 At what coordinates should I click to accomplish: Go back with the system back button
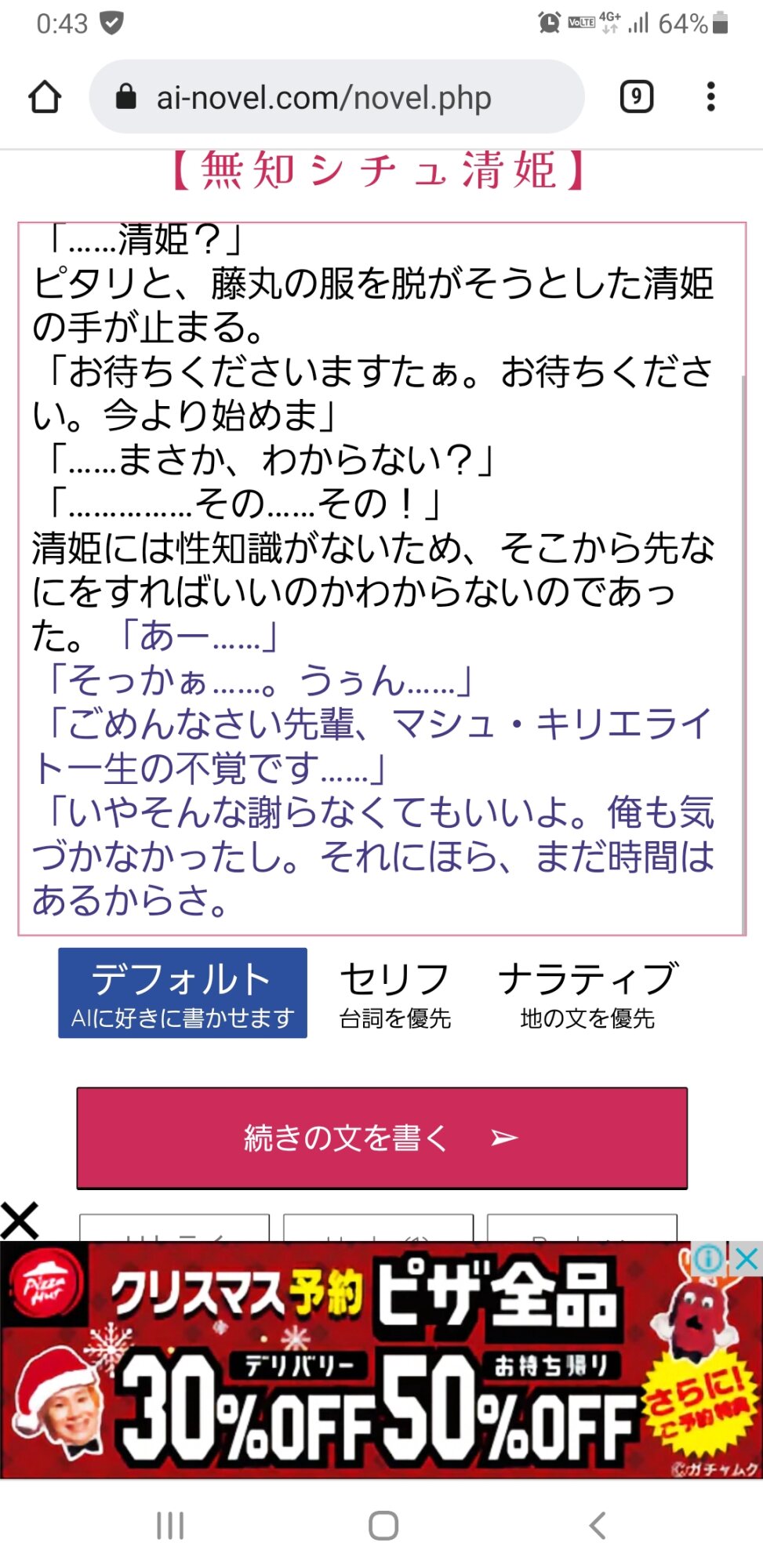[597, 1526]
